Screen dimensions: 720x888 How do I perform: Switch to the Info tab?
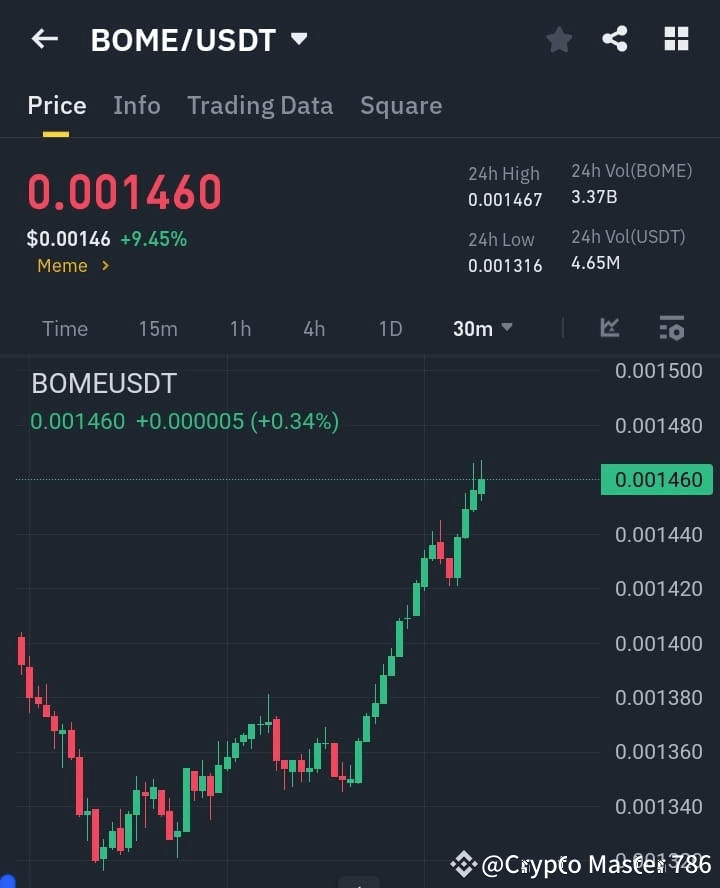tap(137, 105)
